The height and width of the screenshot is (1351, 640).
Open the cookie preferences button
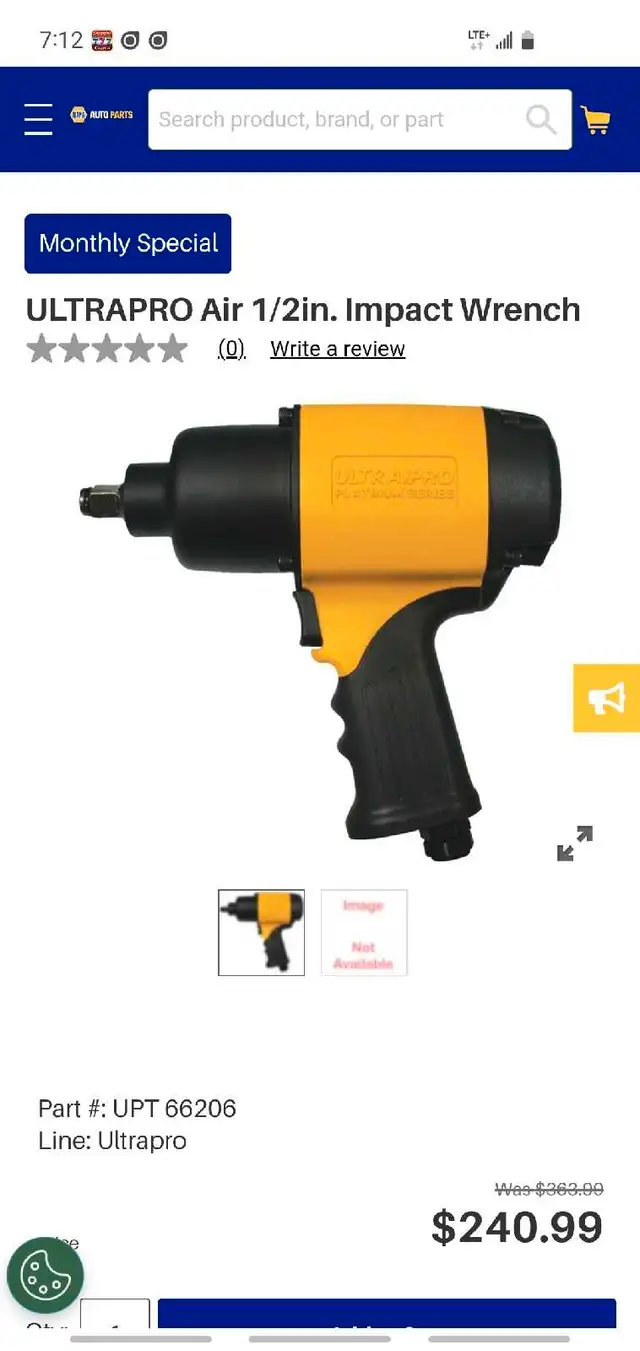point(45,1275)
